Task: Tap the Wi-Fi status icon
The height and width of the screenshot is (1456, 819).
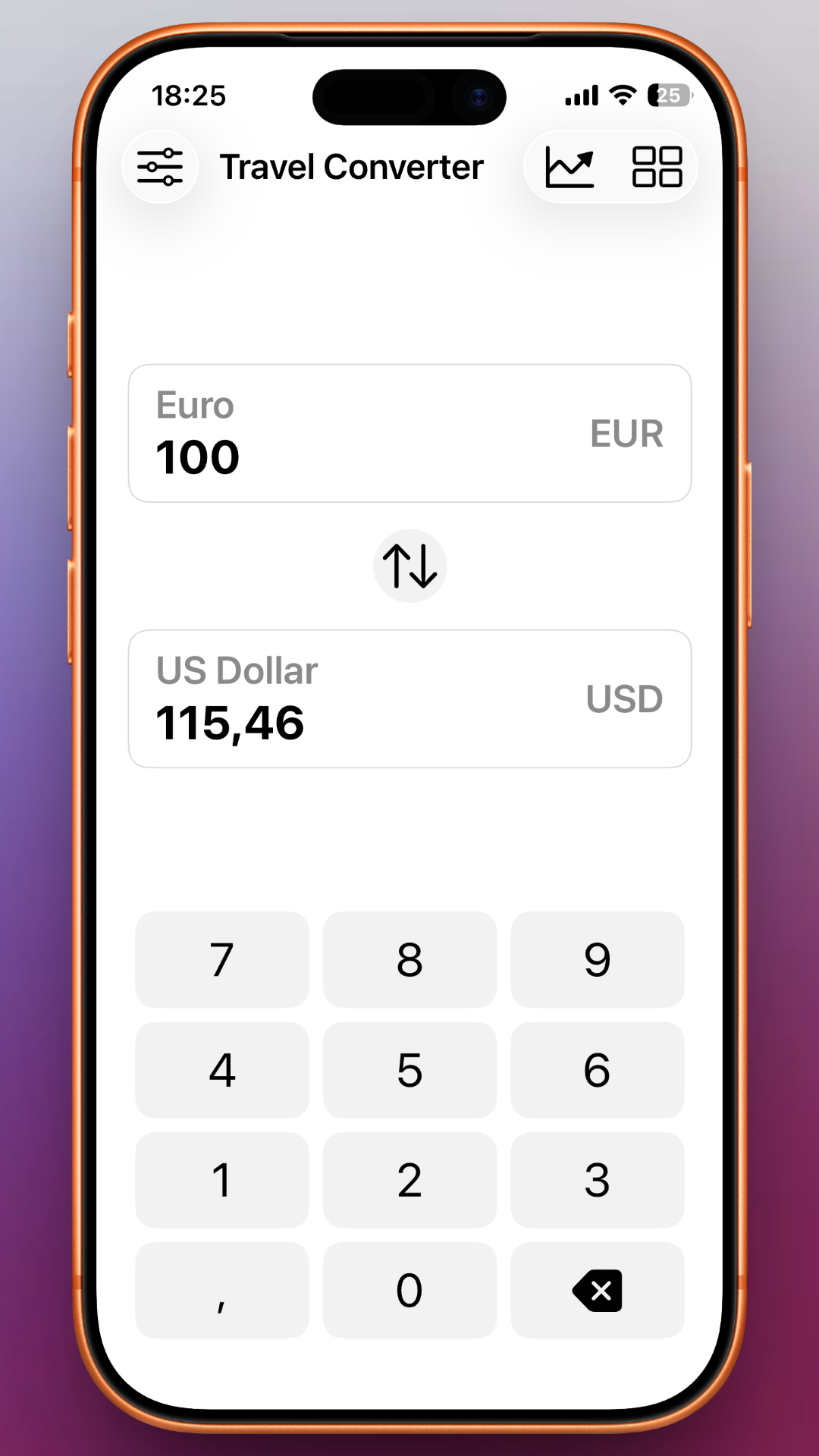Action: [622, 96]
